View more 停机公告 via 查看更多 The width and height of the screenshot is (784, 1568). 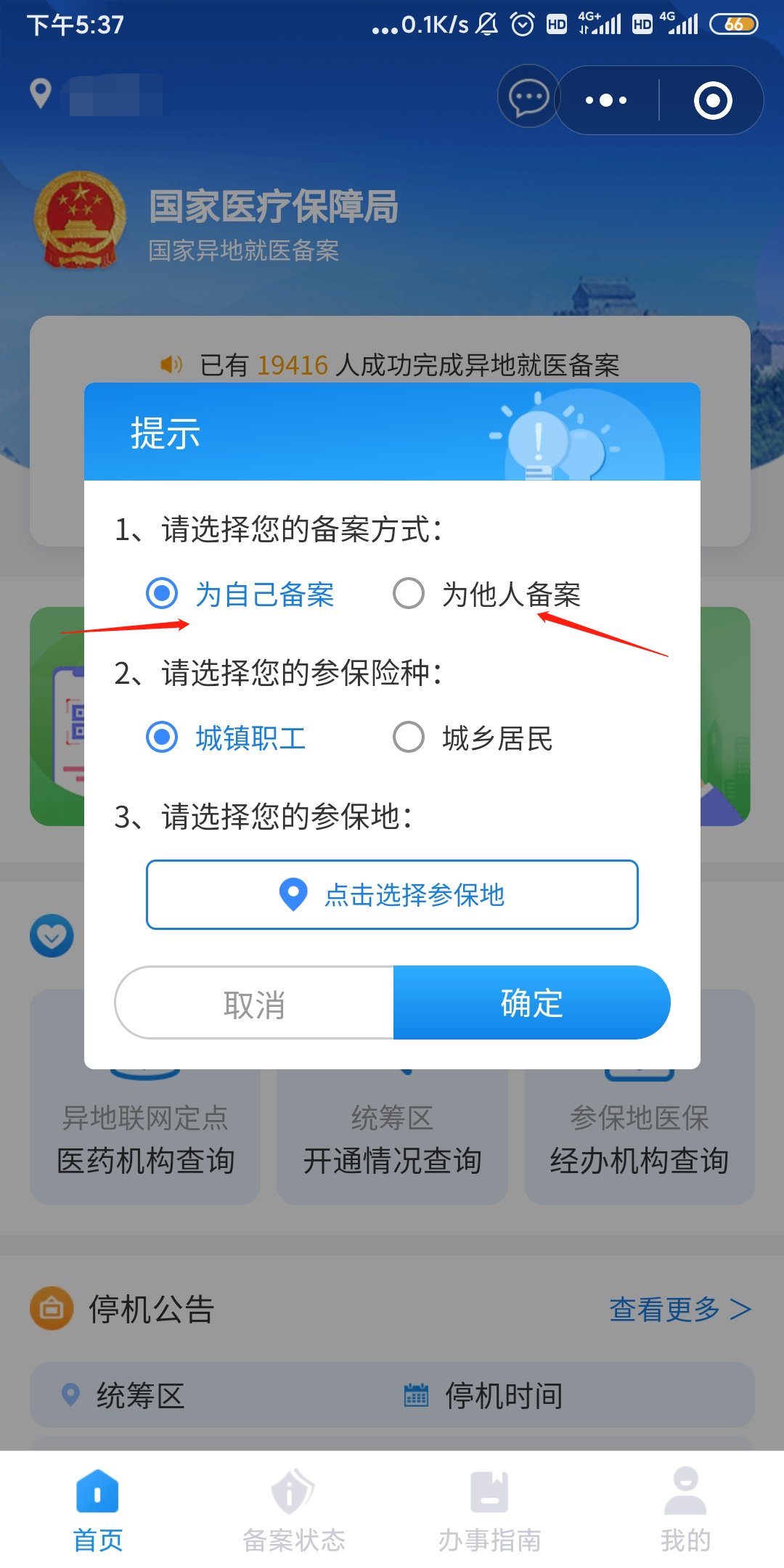pos(679,1309)
